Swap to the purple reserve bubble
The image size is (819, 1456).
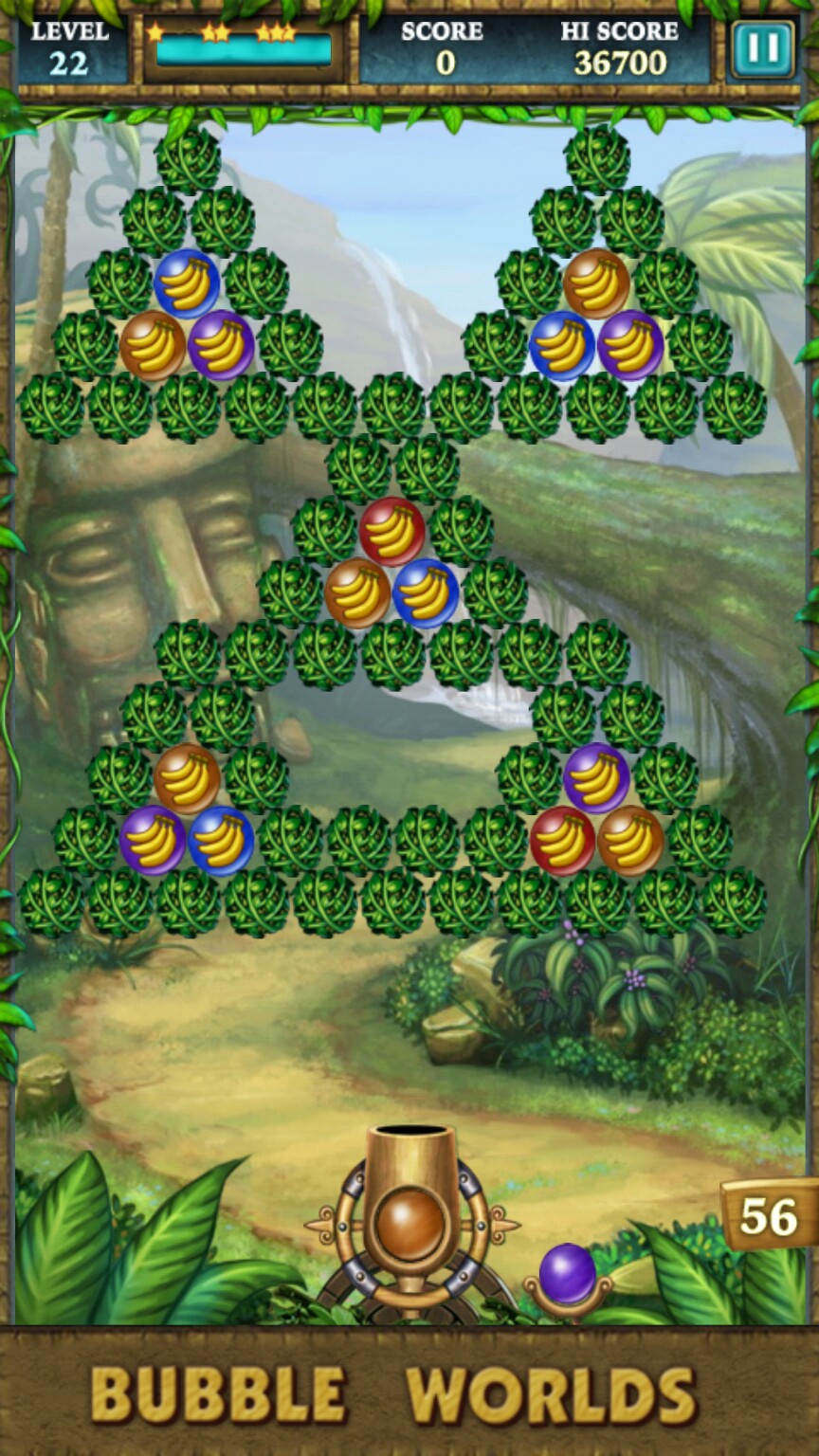(x=567, y=1274)
